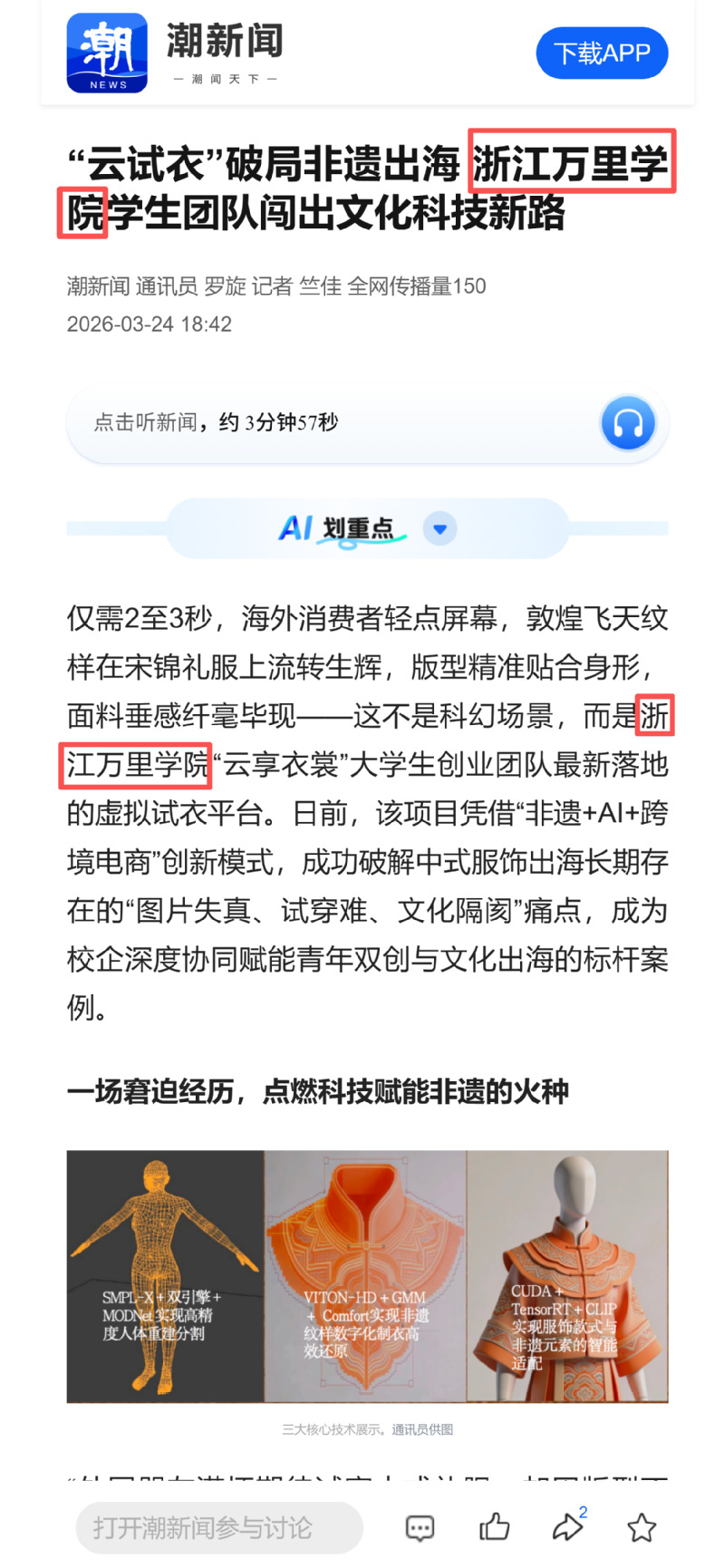
Task: Play the audio news with the headphone icon
Action: (627, 423)
